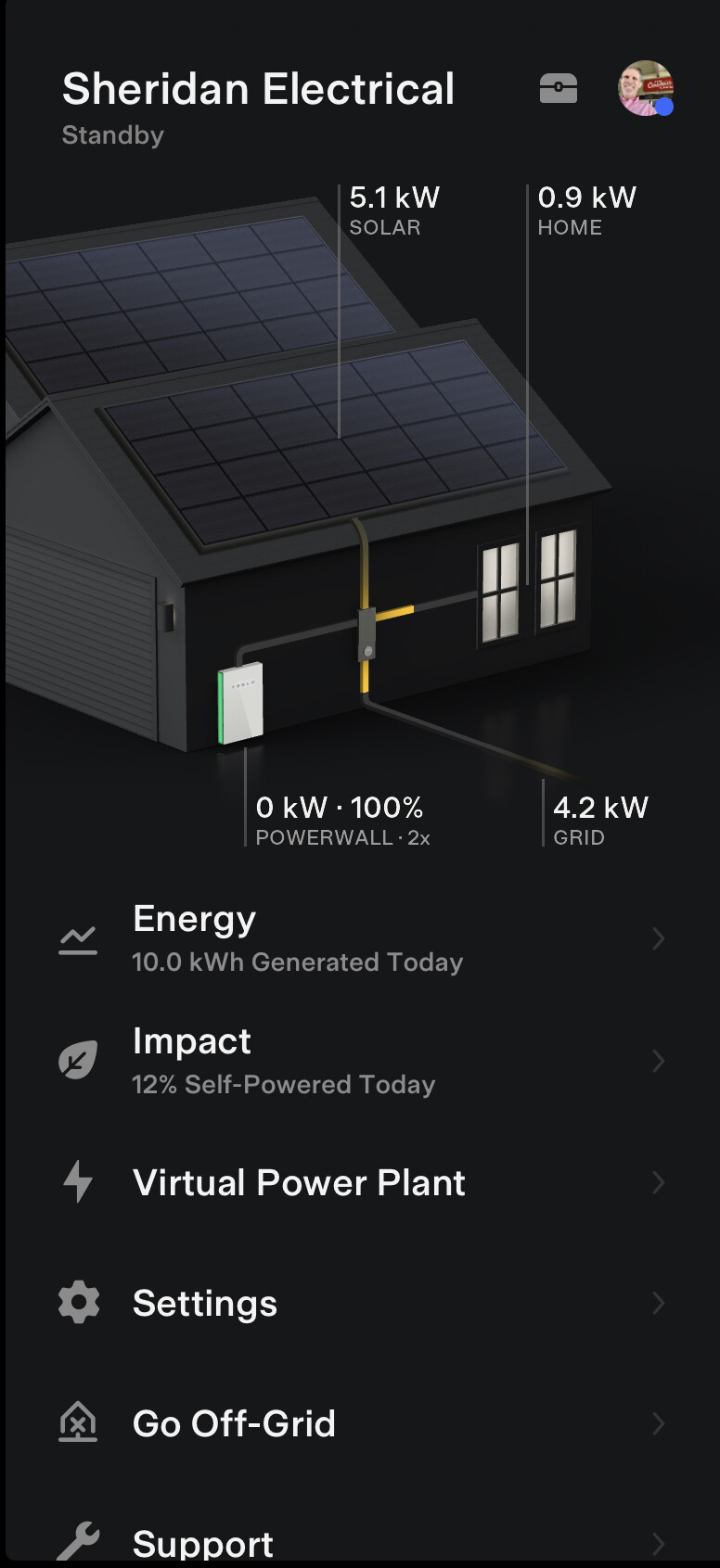Go to Settings
Image resolution: width=720 pixels, height=1568 pixels.
[360, 1303]
